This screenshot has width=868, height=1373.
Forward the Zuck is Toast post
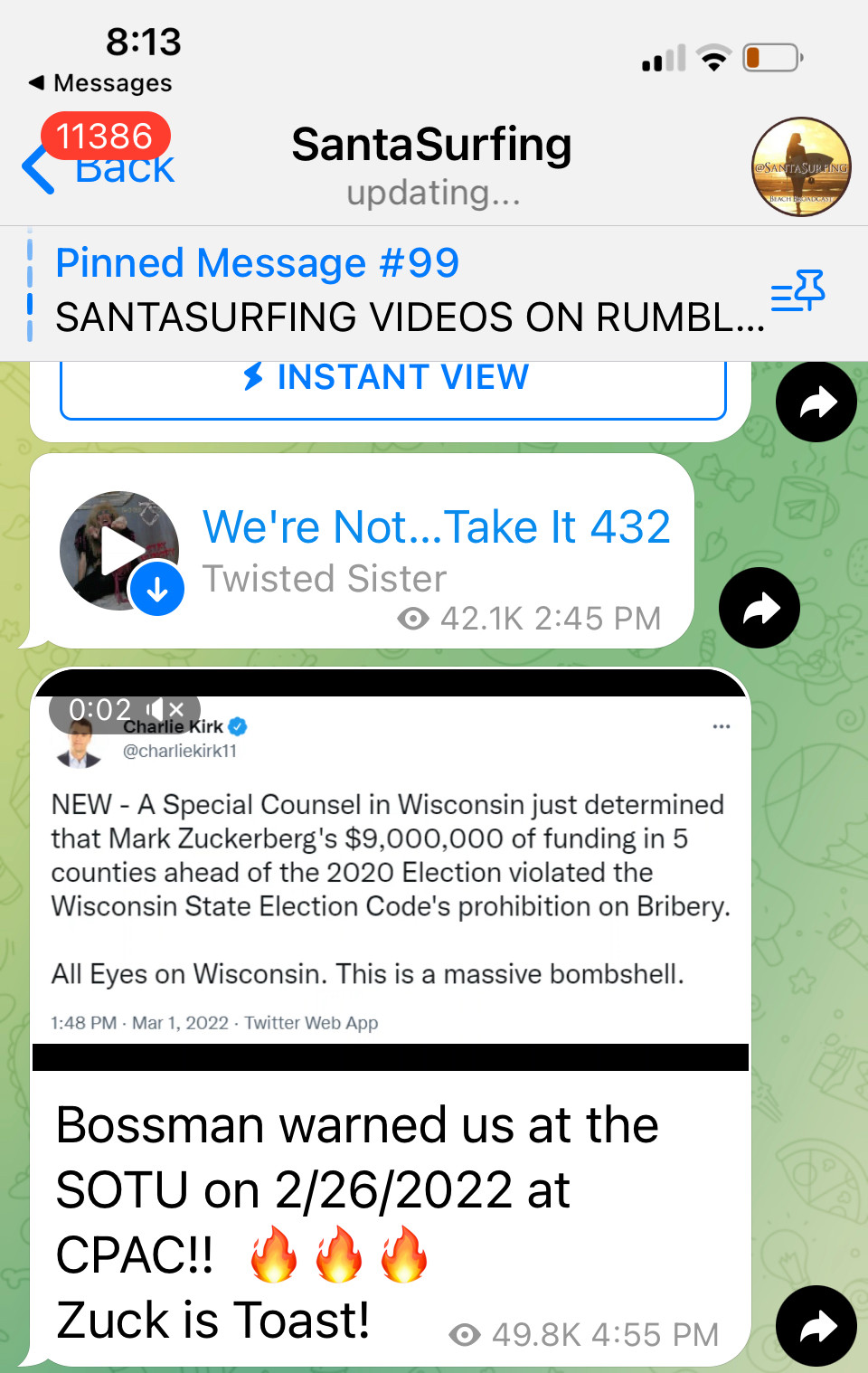(x=816, y=1326)
